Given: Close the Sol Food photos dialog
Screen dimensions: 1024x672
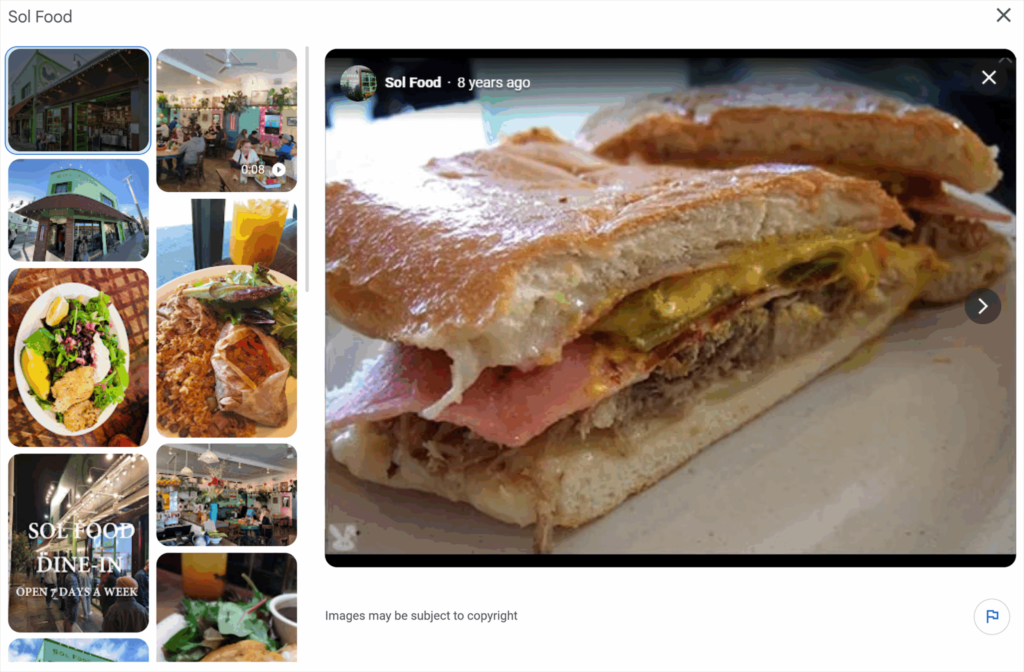Looking at the screenshot, I should tap(1003, 15).
